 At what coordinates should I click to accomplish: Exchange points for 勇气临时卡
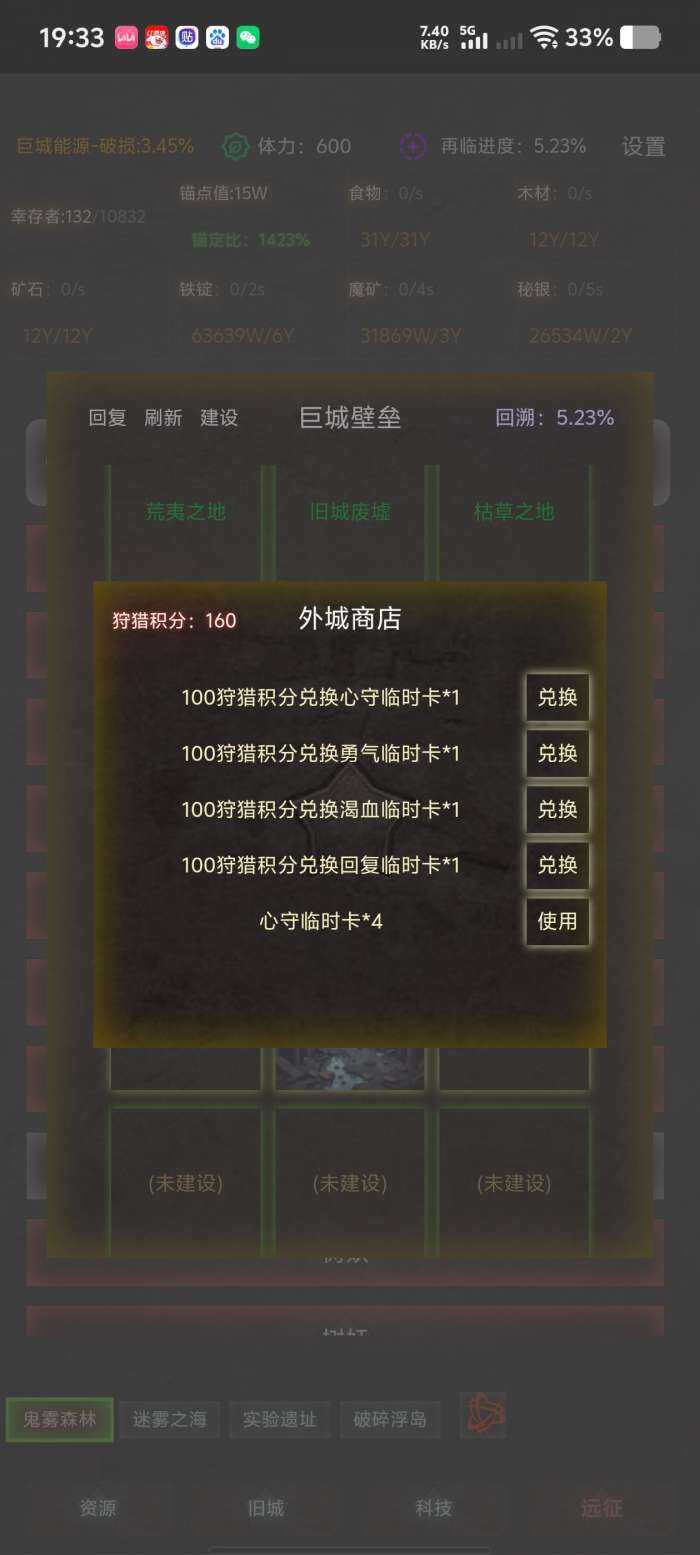[x=557, y=753]
